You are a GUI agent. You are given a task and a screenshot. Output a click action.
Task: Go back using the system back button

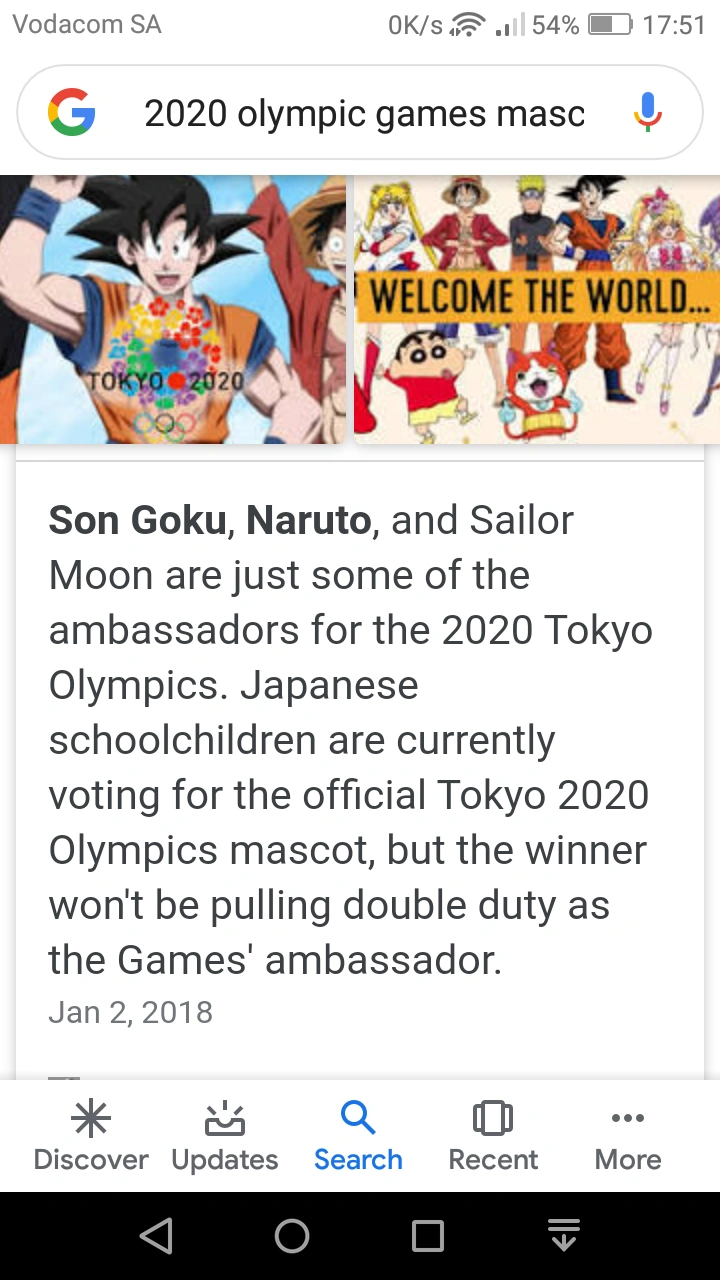click(x=156, y=1236)
